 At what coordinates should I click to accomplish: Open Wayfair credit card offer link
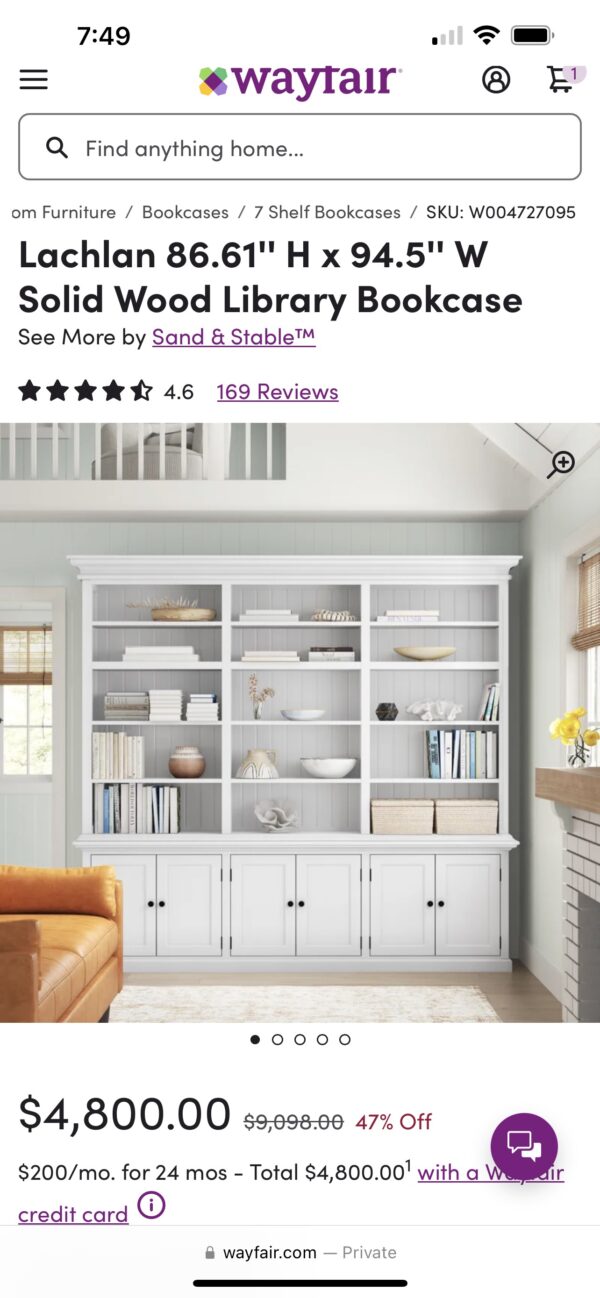[x=73, y=1214]
